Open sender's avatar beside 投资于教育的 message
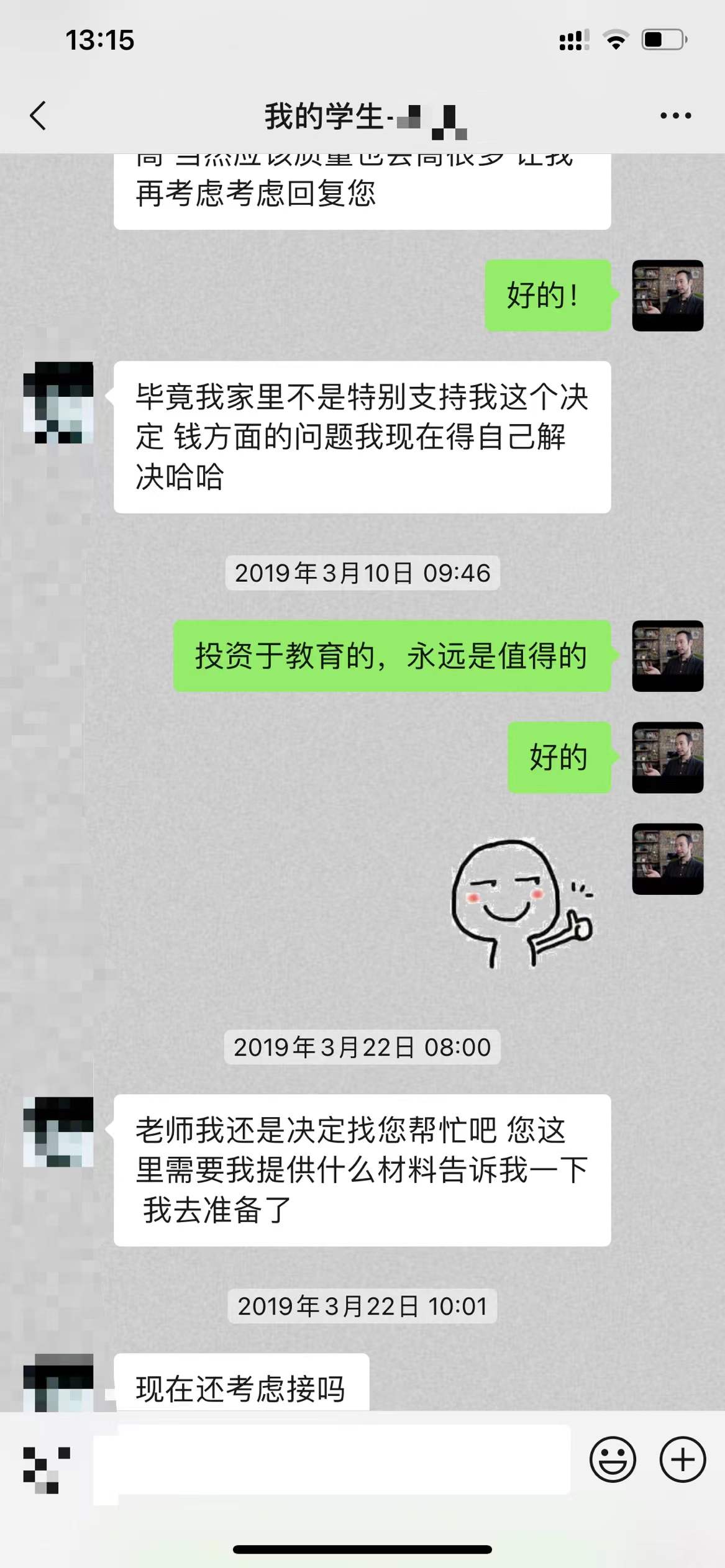 click(x=667, y=656)
